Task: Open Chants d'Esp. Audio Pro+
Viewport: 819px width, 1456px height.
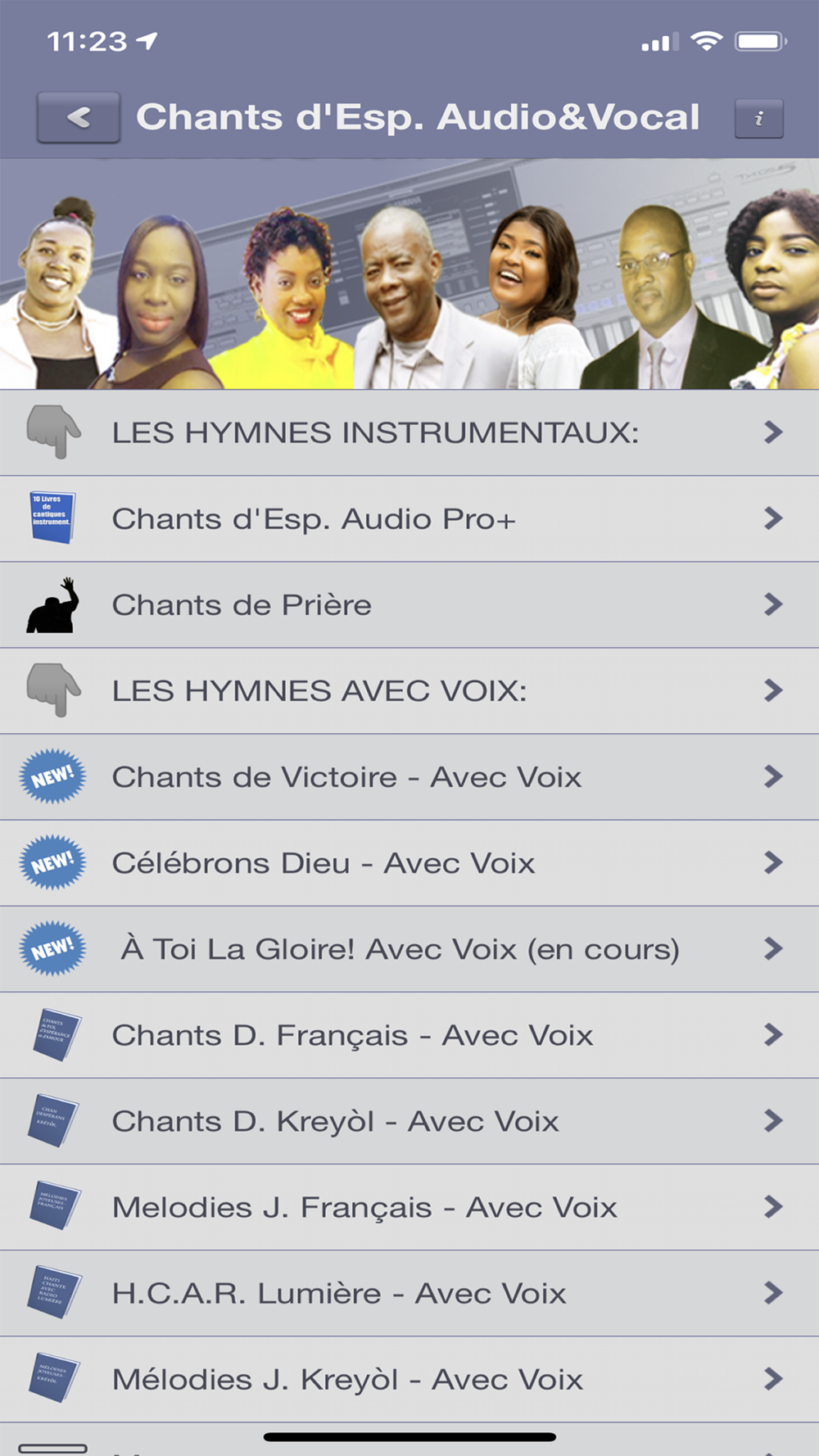Action: click(x=409, y=519)
